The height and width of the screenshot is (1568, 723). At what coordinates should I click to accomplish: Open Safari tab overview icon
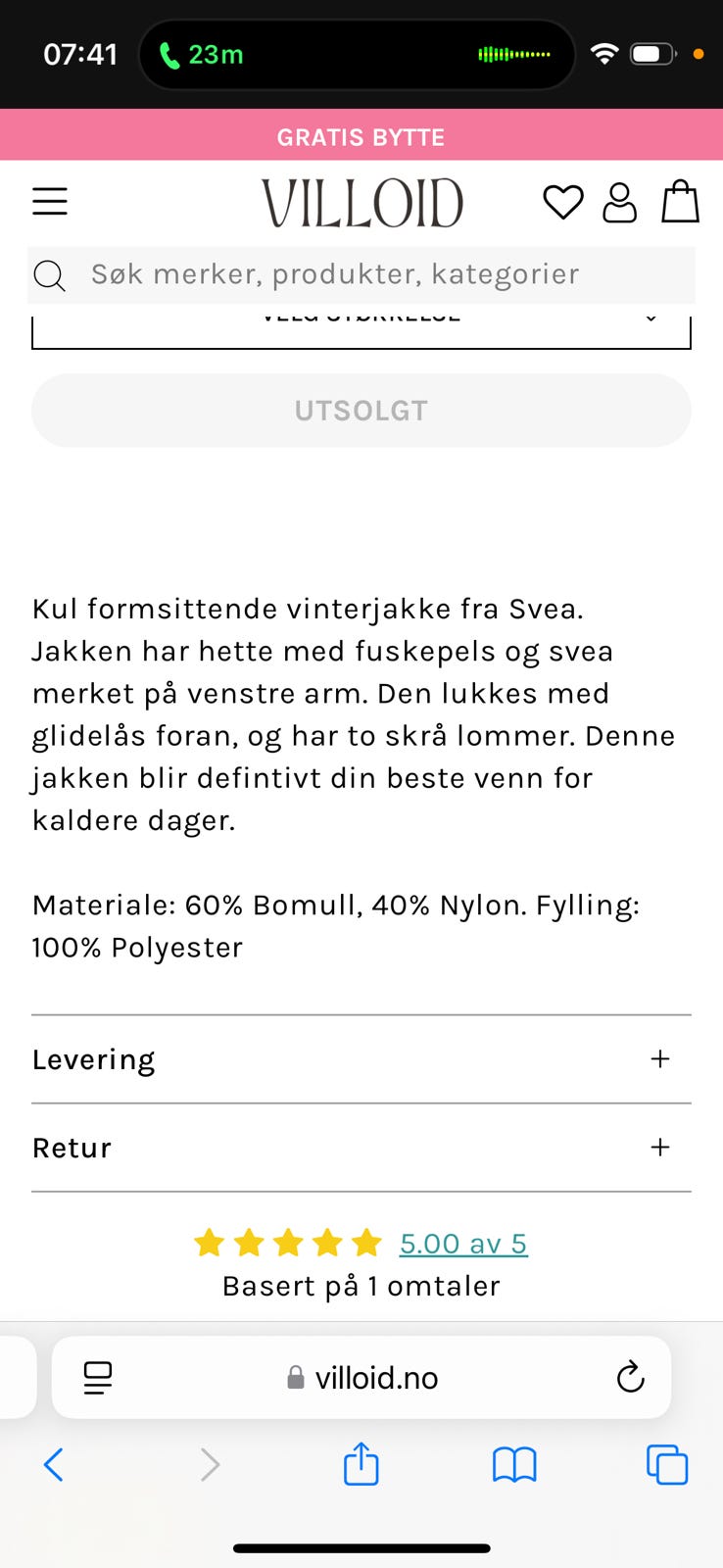(x=666, y=1464)
